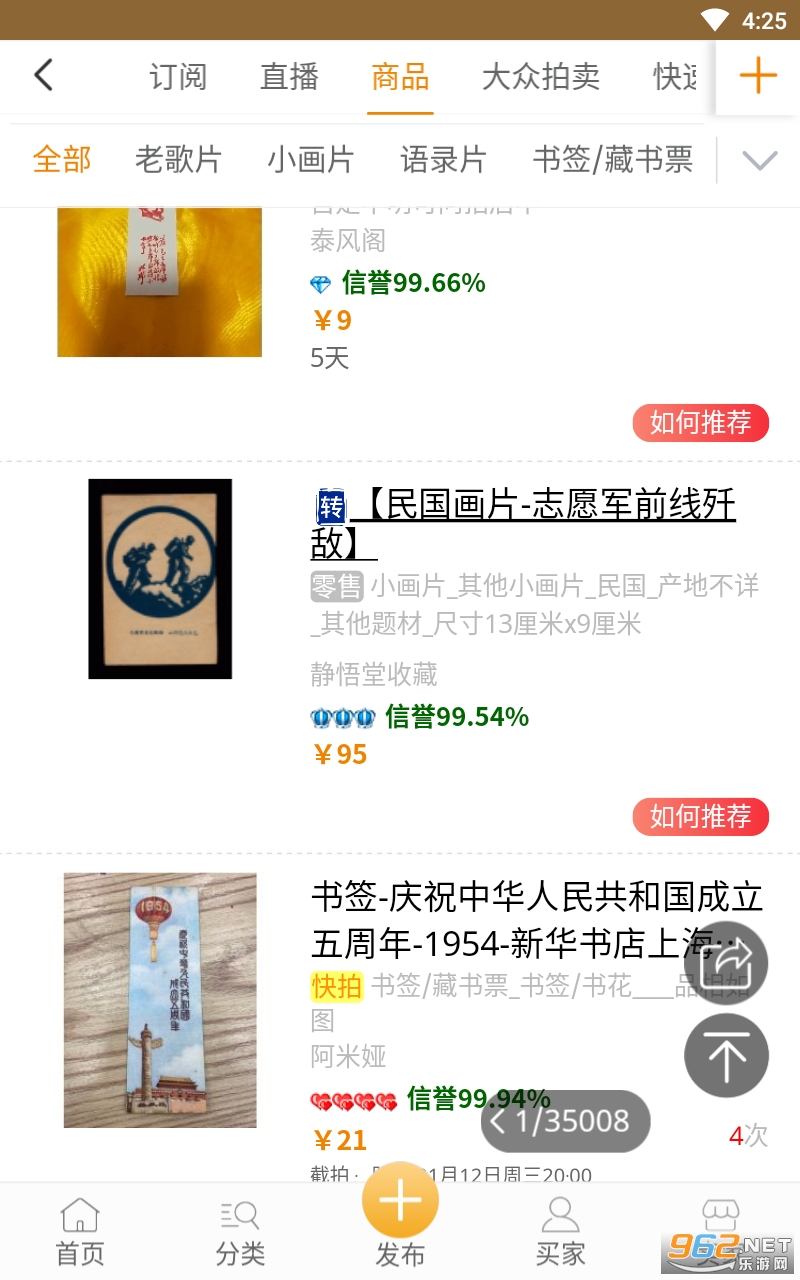Screen dimensions: 800x1280
Task: Switch to the 买家 tab
Action: 560,1232
